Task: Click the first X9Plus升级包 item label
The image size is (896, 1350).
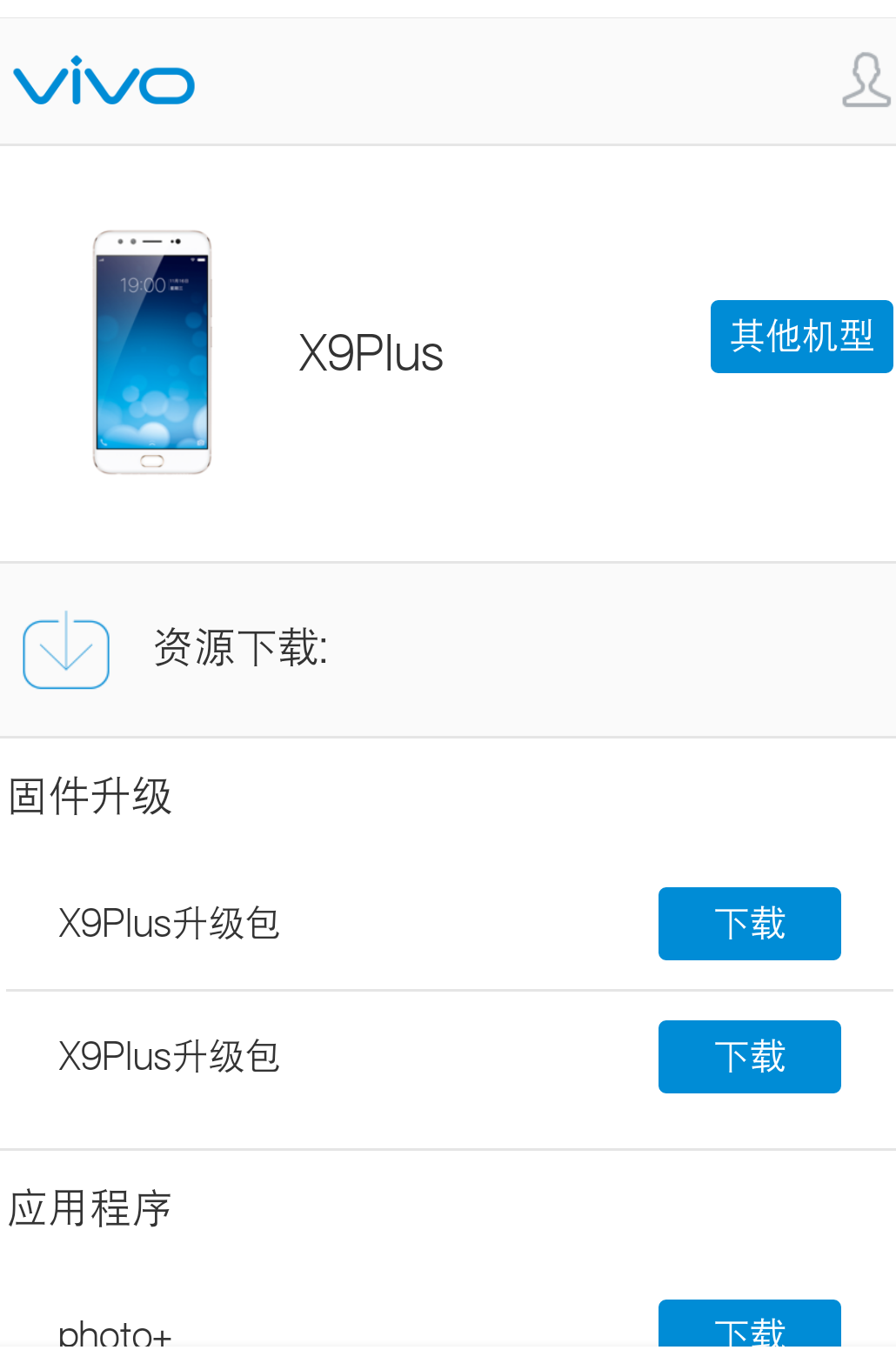Action: coord(170,923)
